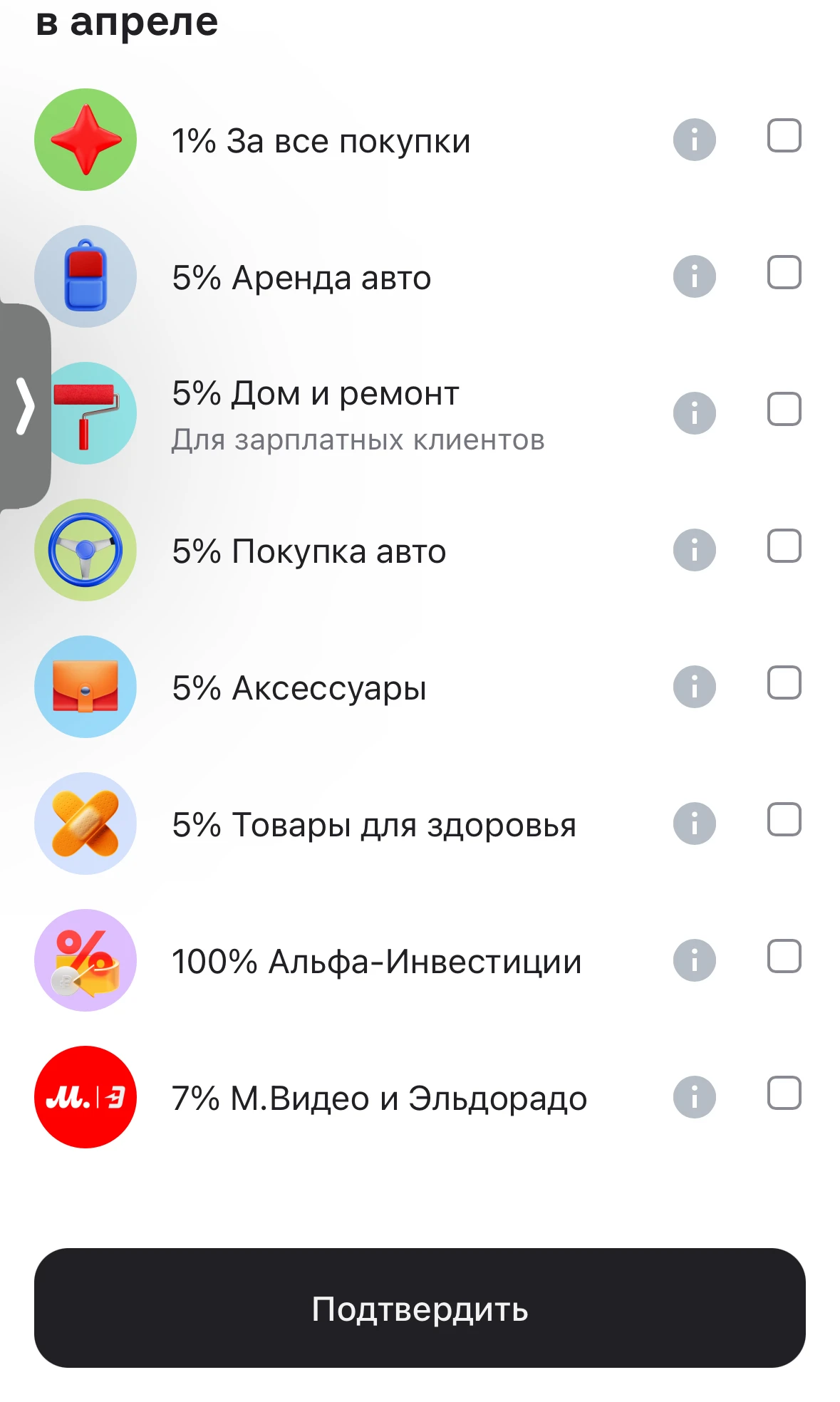Open info for 100% Альфа-Инвестиции

[x=694, y=960]
